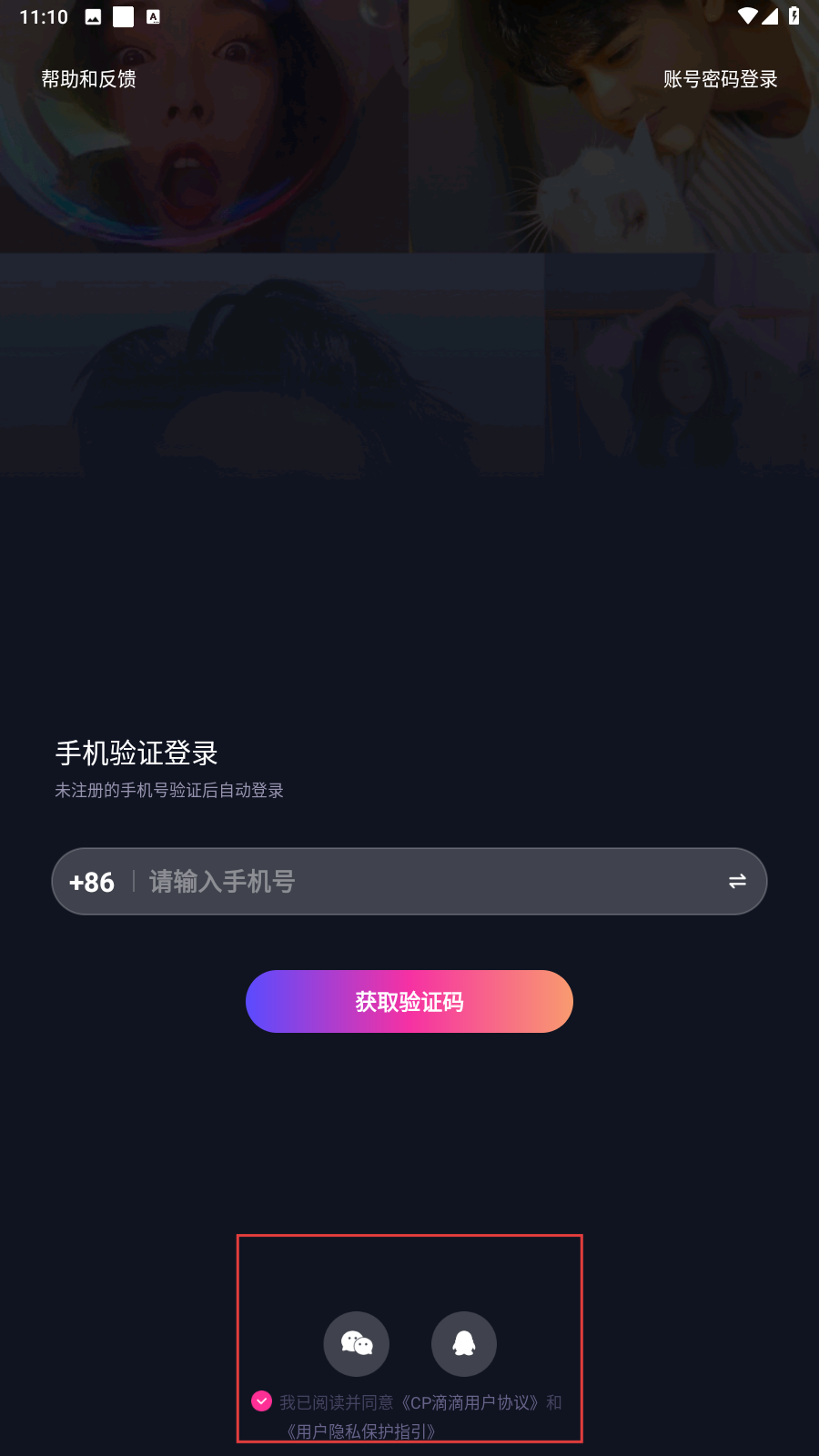Image resolution: width=819 pixels, height=1456 pixels.
Task: Switch to 账号密码登录 login
Action: coord(720,79)
